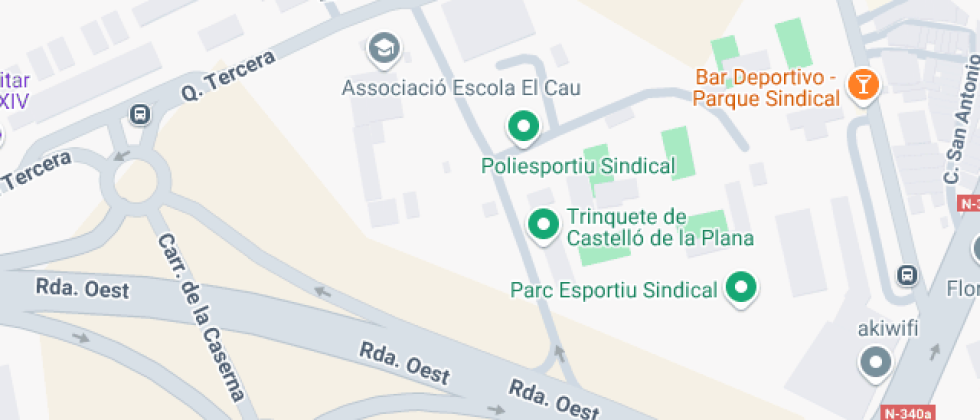Open the bus stop near C. San Antonio
The width and height of the screenshot is (980, 420).
(x=908, y=275)
